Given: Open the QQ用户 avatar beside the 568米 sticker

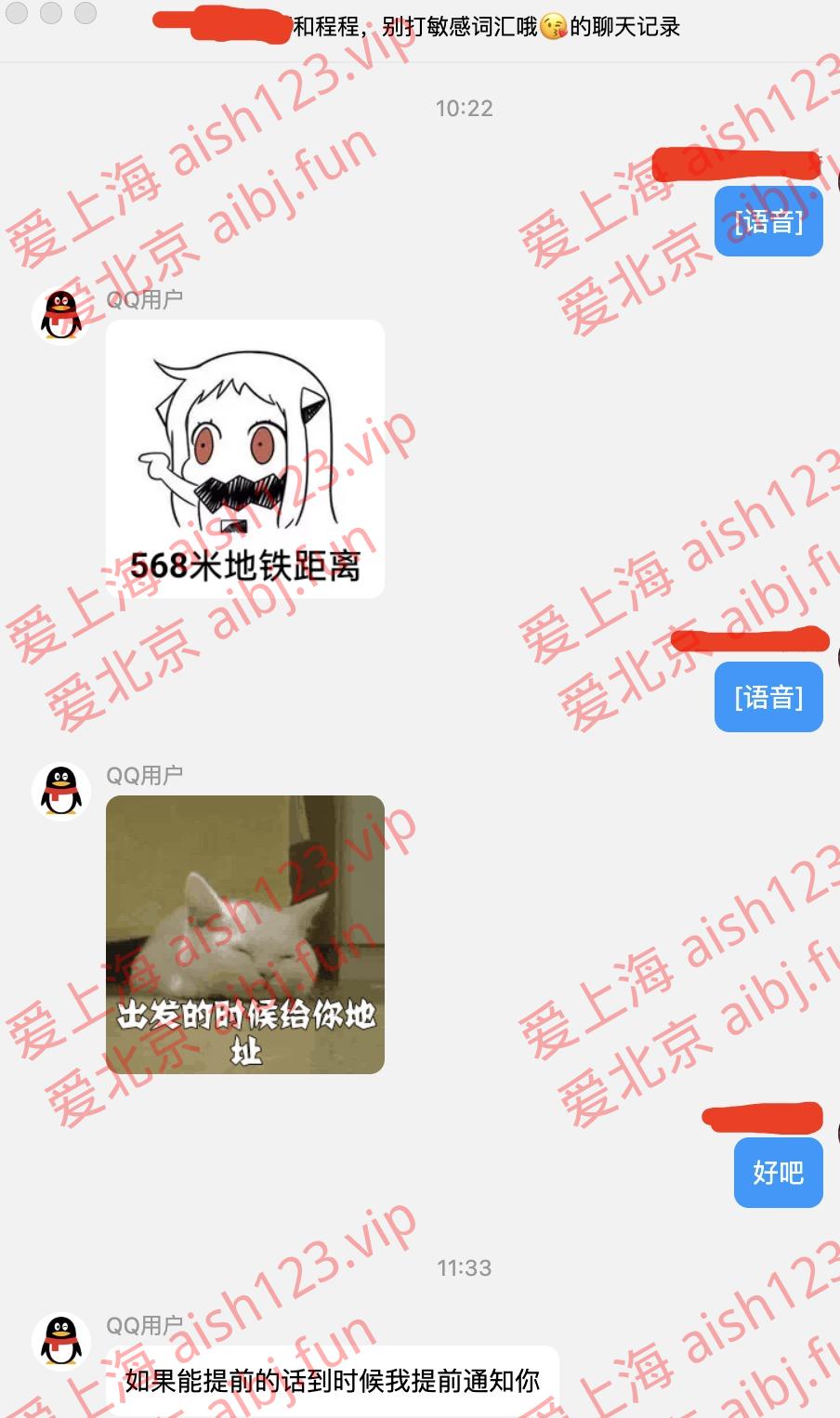Looking at the screenshot, I should tap(61, 316).
